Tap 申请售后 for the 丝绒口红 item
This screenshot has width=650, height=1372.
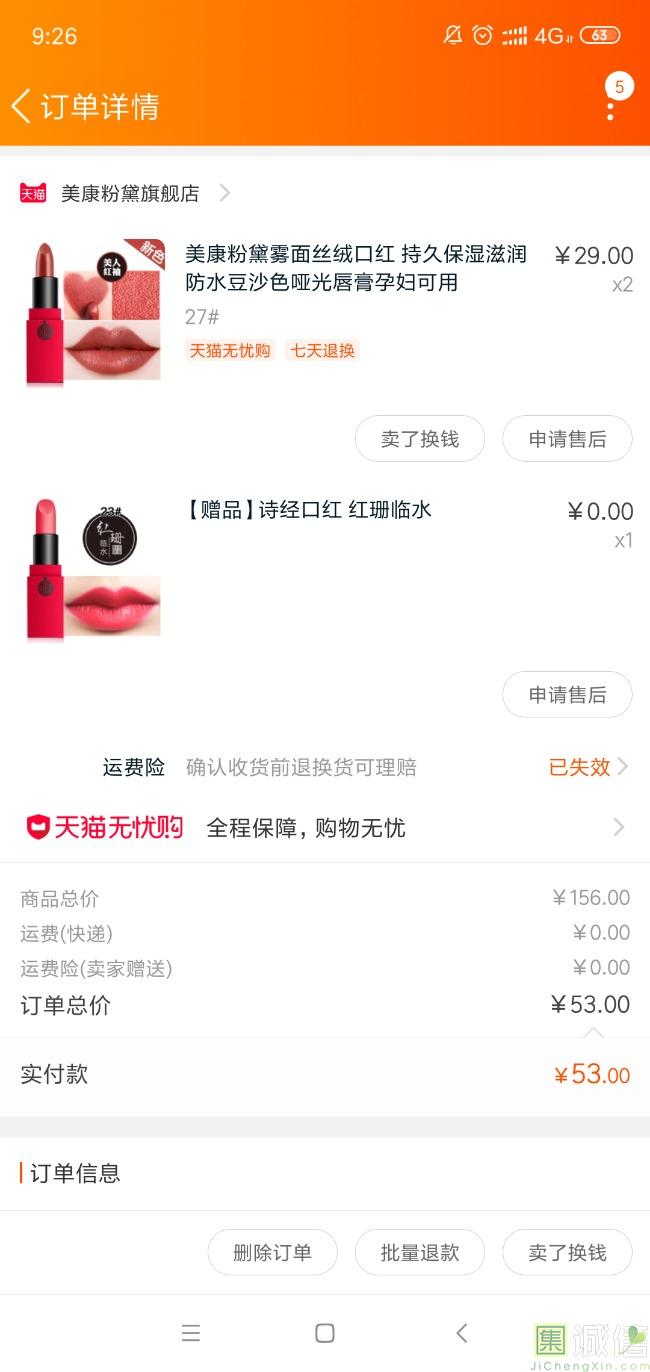click(x=567, y=439)
